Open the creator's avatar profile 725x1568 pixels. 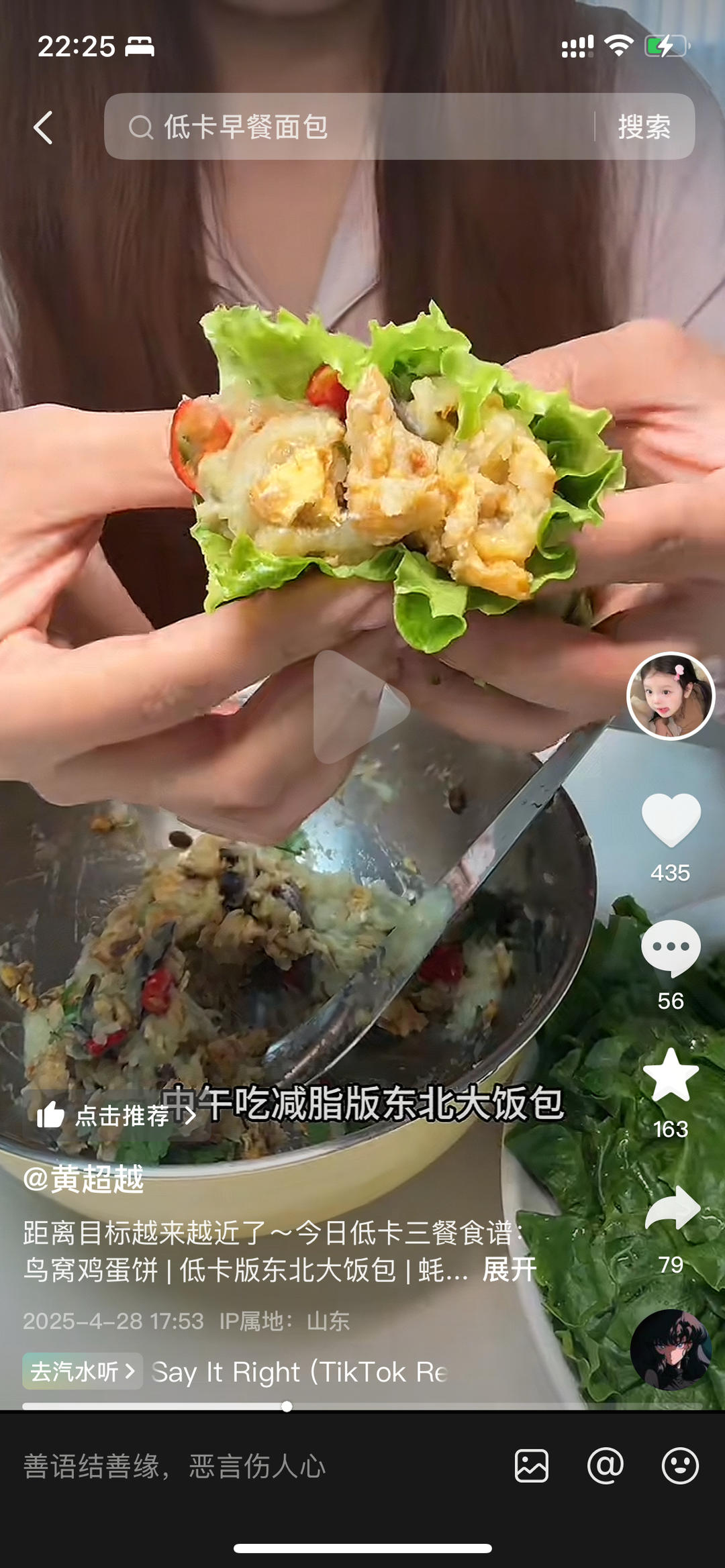pos(670,696)
